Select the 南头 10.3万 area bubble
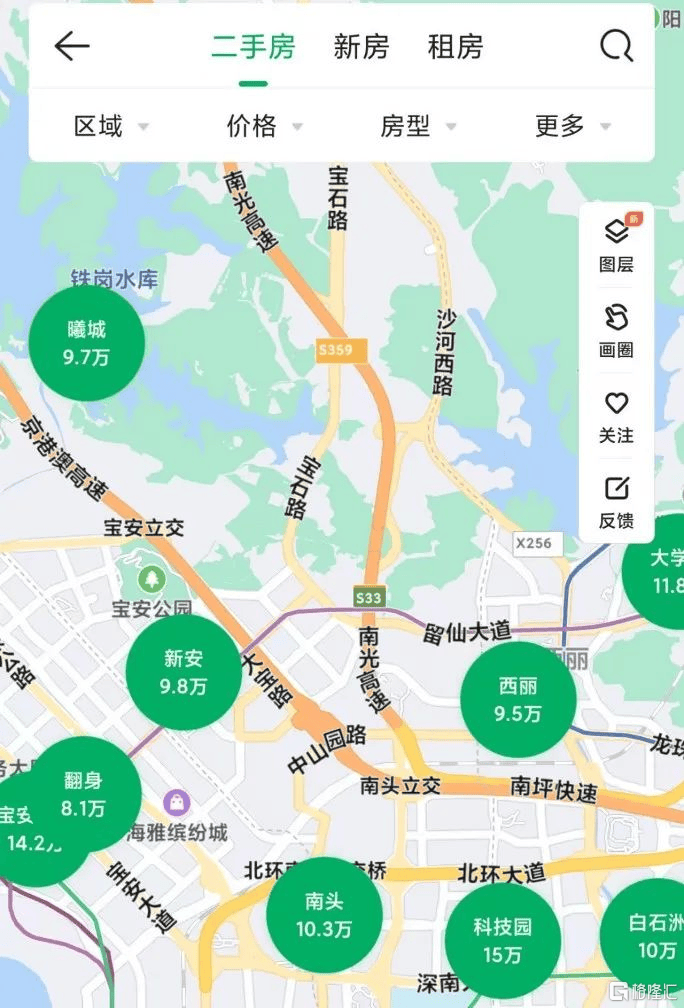684x1008 pixels. pyautogui.click(x=324, y=914)
